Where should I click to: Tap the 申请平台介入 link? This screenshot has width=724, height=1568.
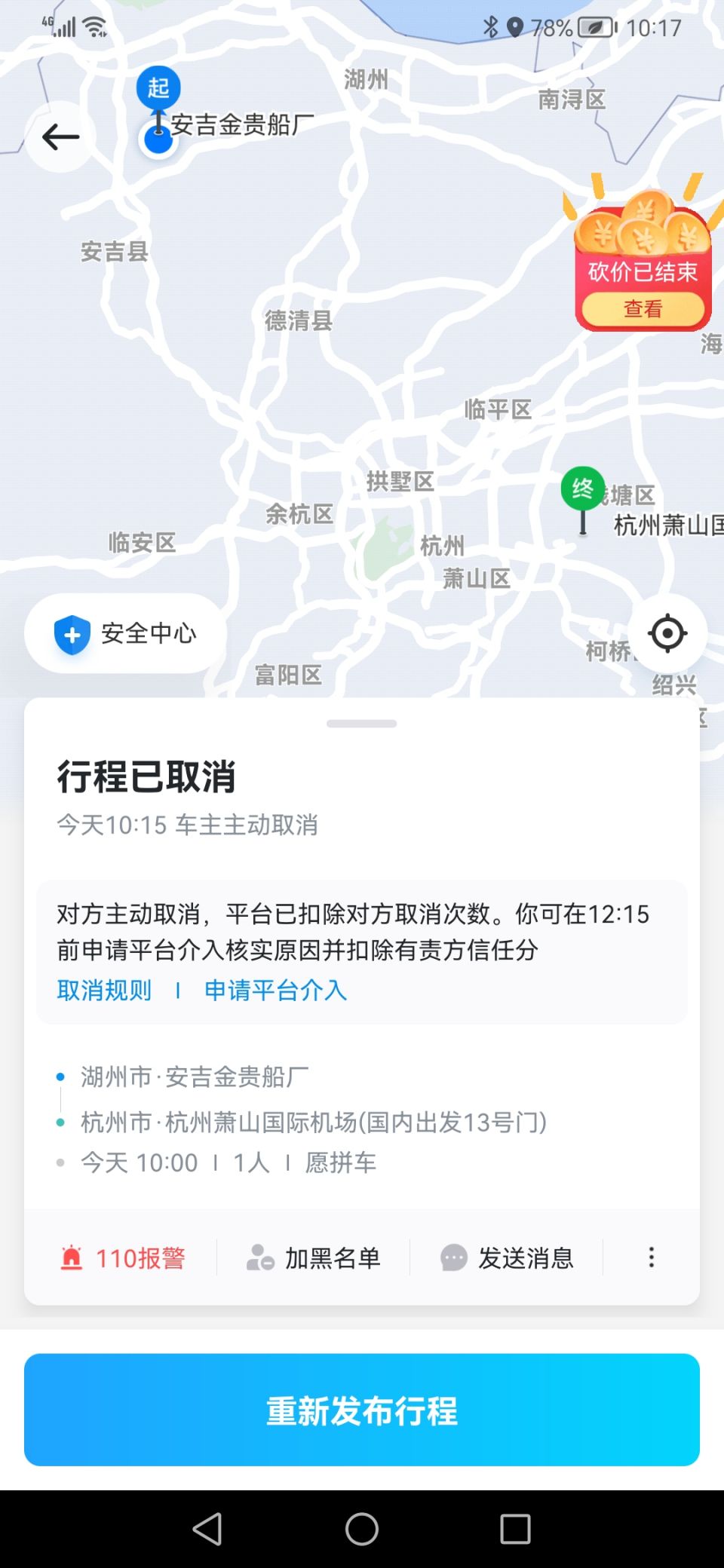point(275,990)
